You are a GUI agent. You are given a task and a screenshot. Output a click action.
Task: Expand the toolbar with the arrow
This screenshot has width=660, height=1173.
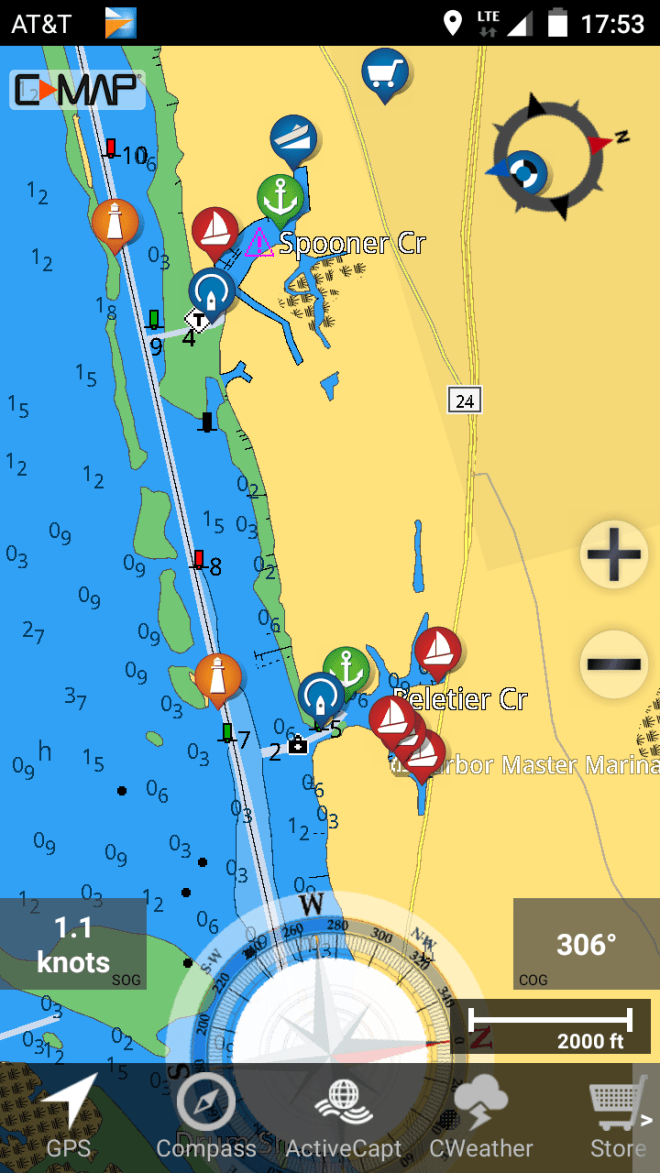646,1119
